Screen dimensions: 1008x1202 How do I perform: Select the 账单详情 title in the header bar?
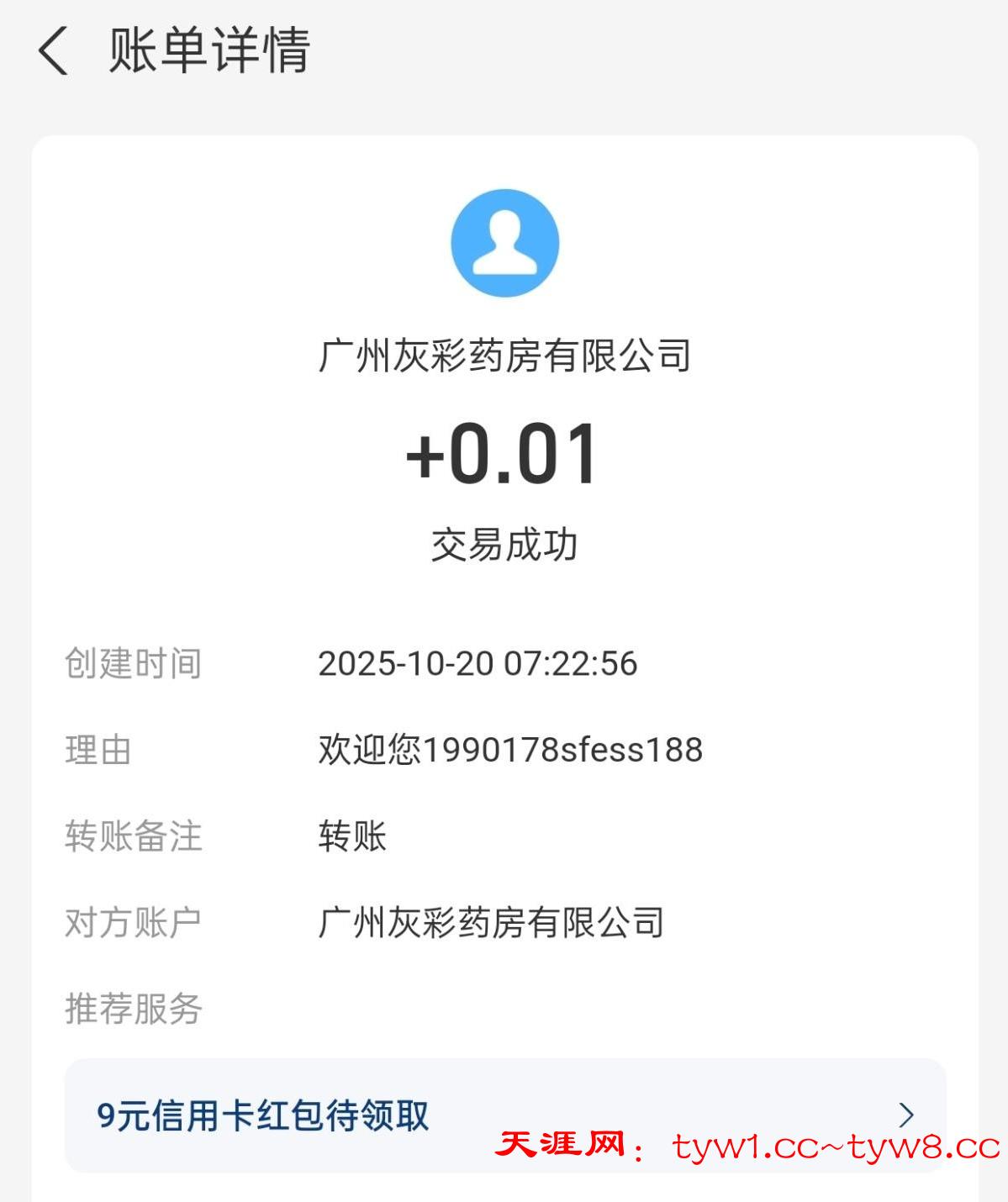[212, 50]
